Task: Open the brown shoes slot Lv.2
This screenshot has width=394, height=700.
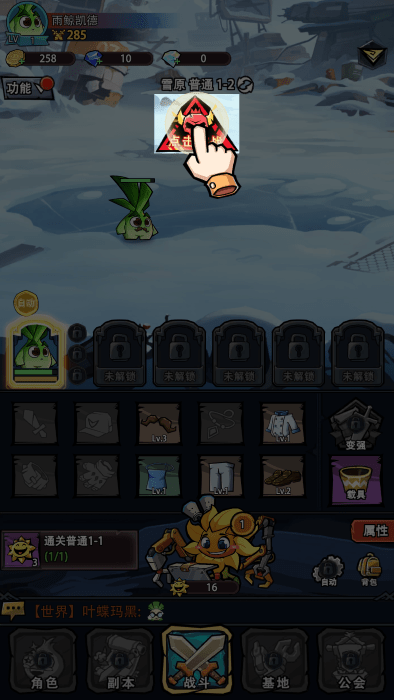Action: pos(283,476)
